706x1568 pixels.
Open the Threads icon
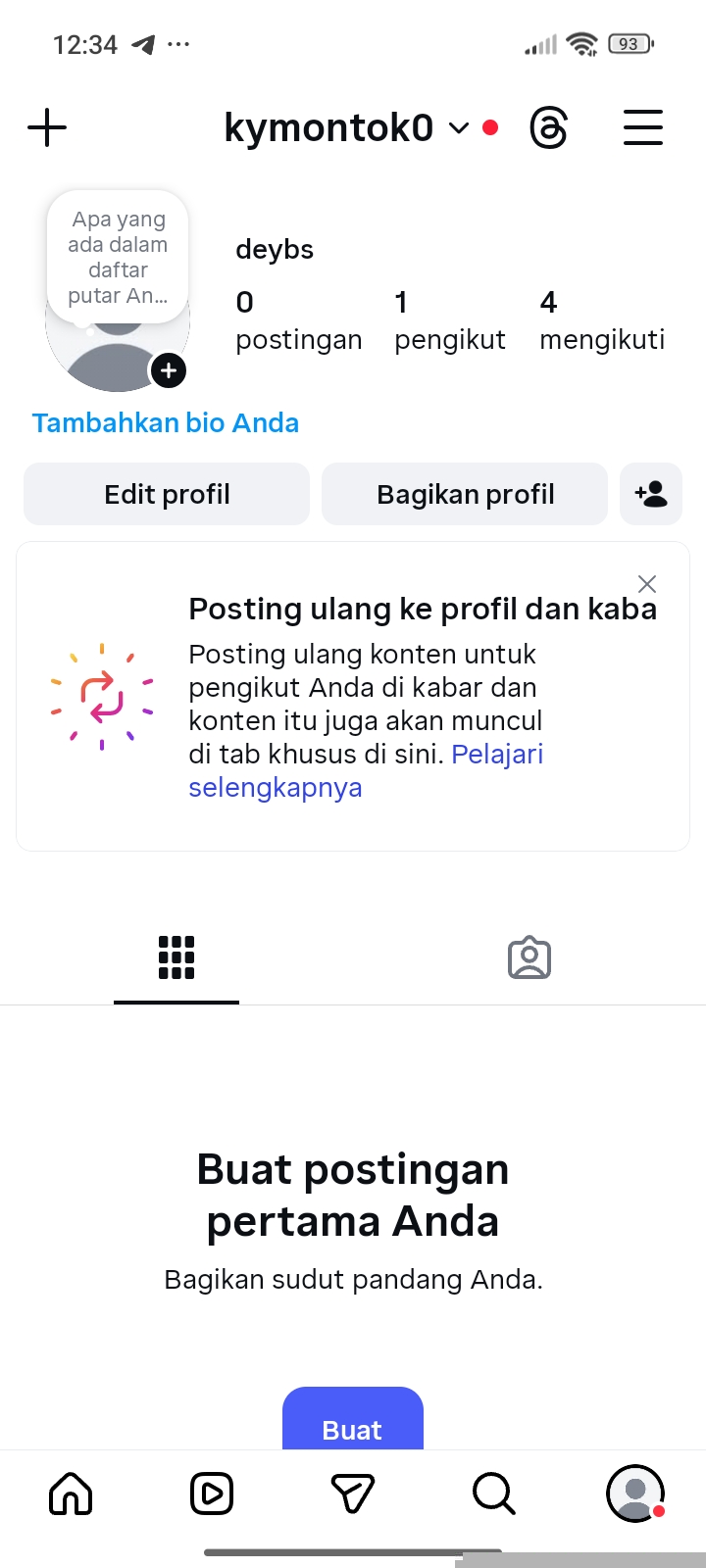[548, 128]
